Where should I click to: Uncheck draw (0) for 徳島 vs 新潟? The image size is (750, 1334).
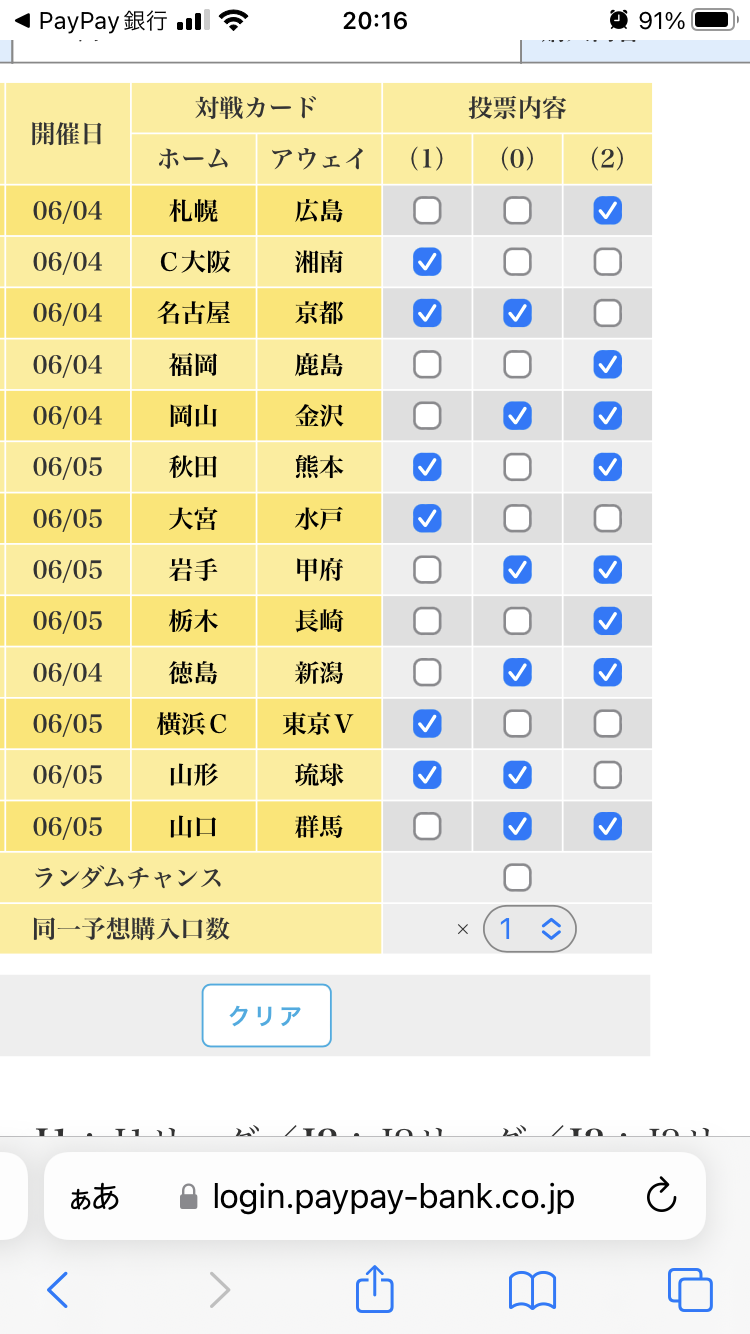tap(517, 672)
